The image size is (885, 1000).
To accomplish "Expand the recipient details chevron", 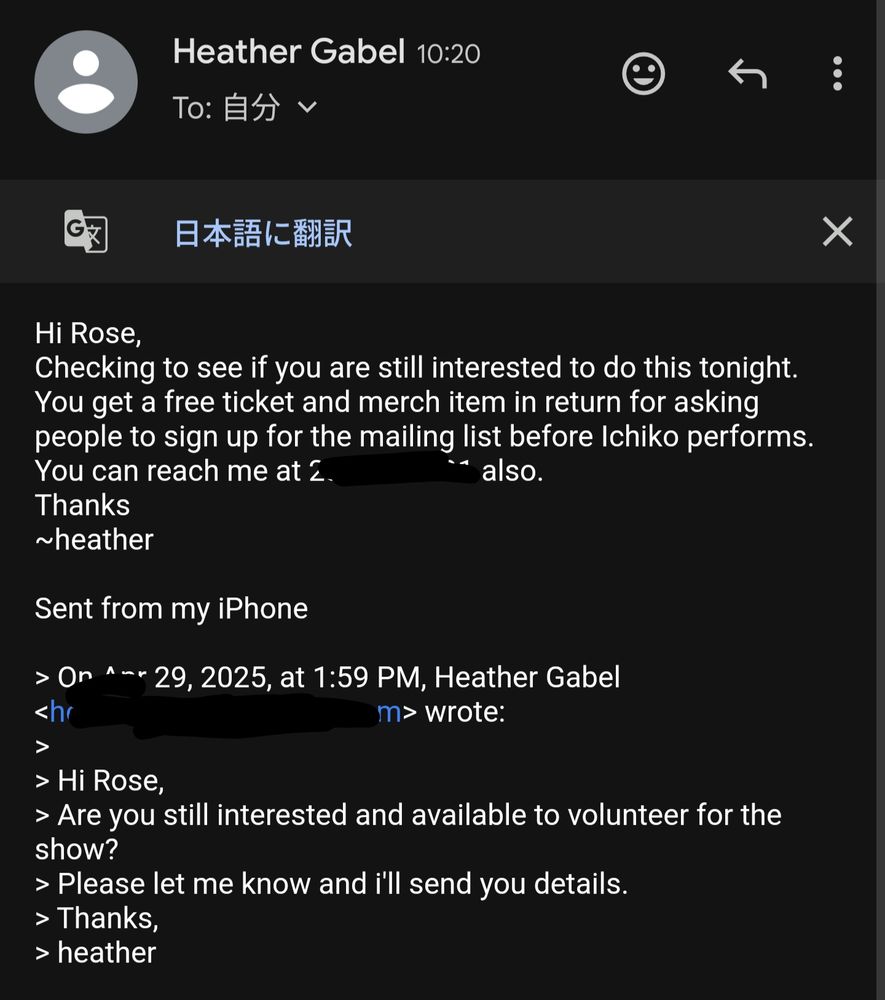I will pos(308,107).
